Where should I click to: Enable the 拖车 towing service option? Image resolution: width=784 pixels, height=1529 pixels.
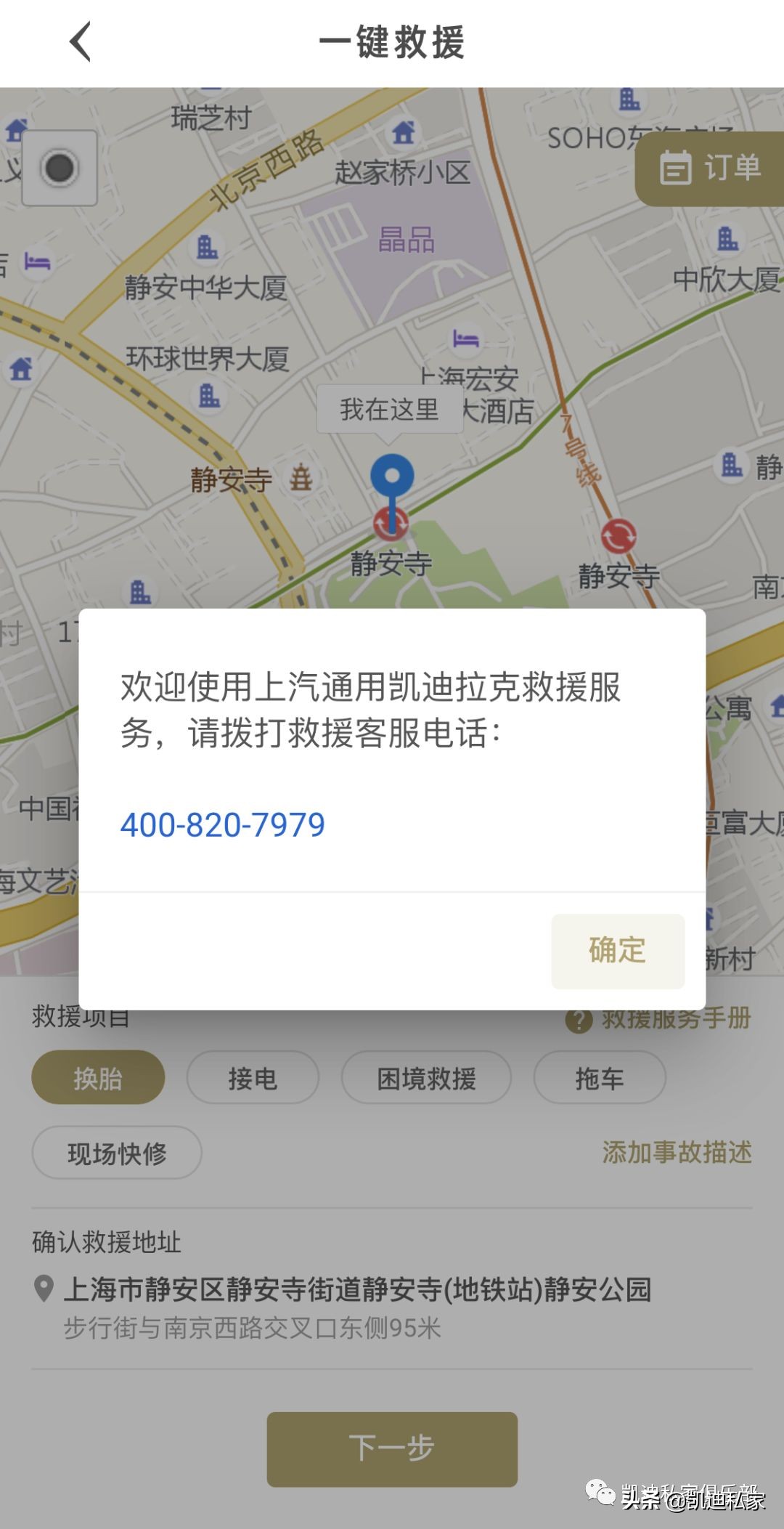pos(600,1079)
